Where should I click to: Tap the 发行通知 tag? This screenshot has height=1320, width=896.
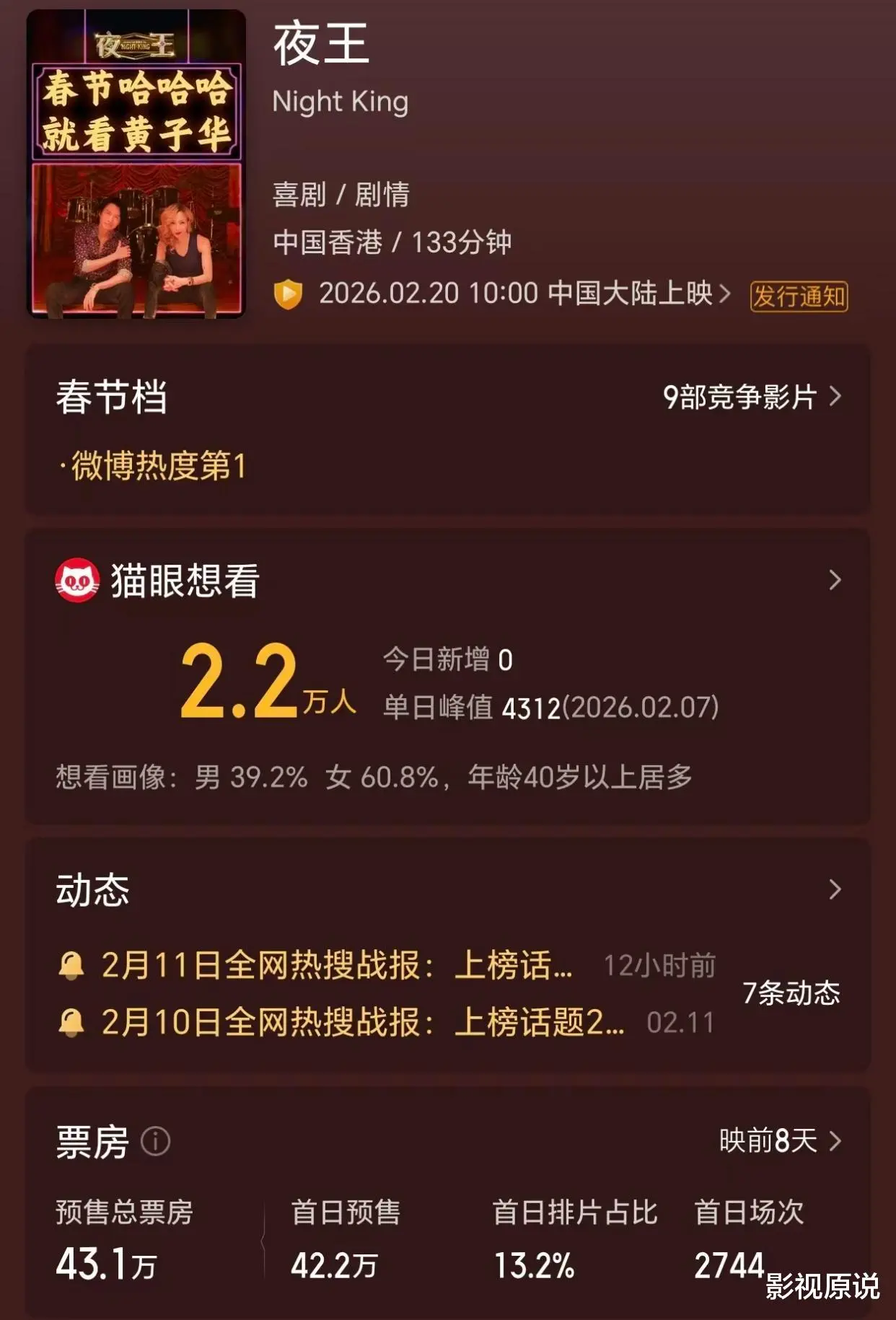click(x=799, y=296)
